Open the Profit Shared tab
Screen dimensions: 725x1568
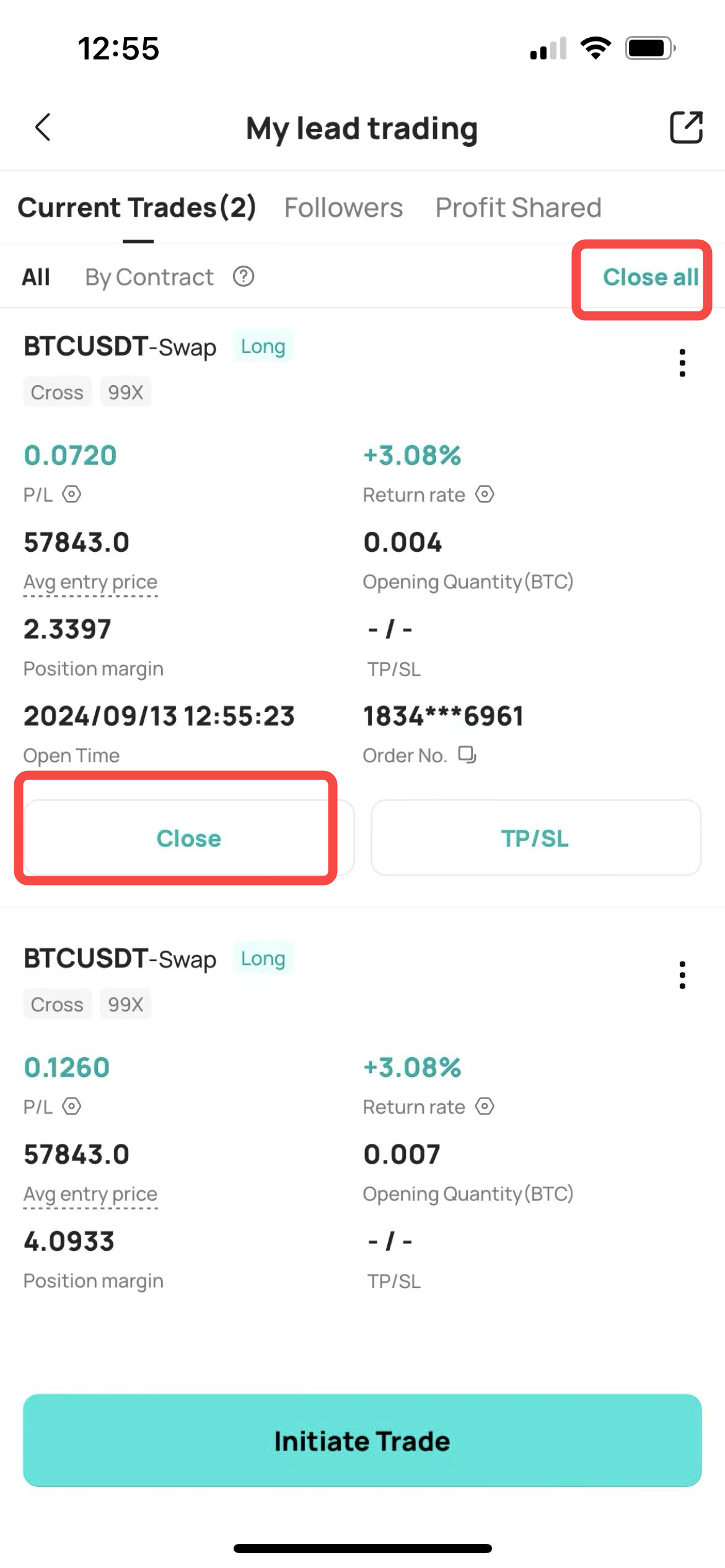tap(518, 207)
